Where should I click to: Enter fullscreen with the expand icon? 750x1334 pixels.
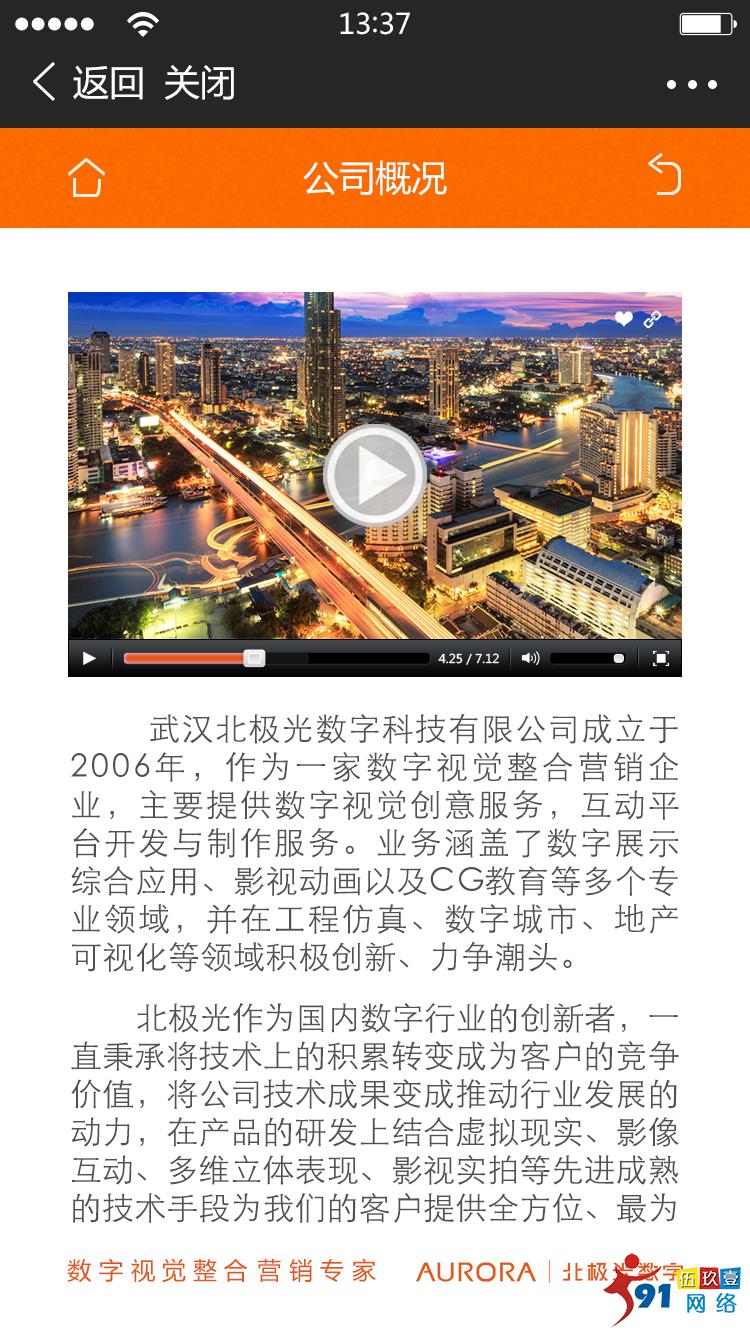coord(661,658)
